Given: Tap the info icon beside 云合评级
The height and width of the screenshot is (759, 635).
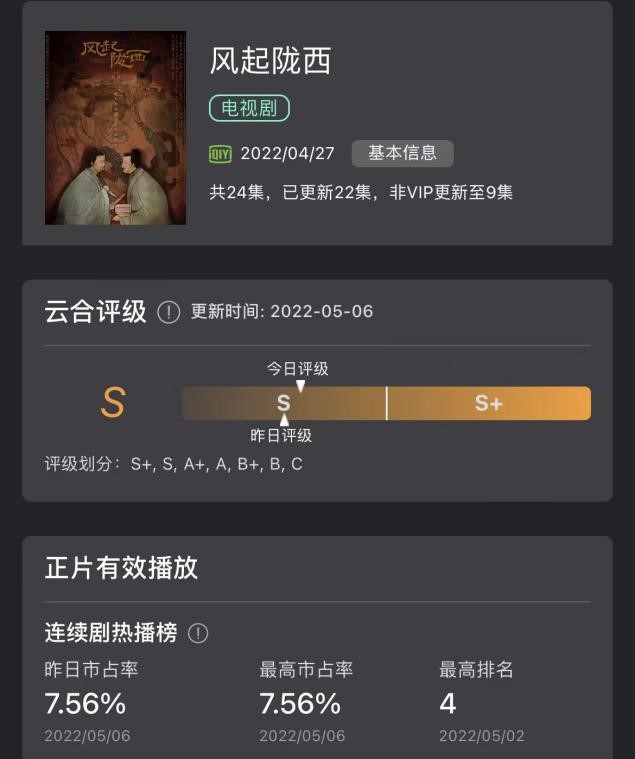Looking at the screenshot, I should click(169, 312).
